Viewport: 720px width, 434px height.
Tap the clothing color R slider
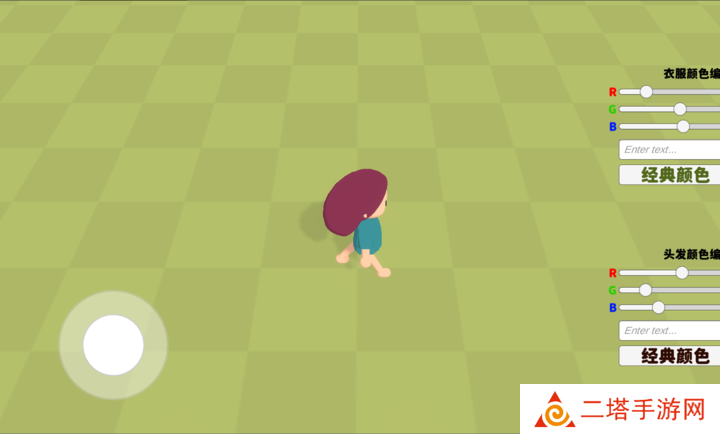tap(646, 92)
